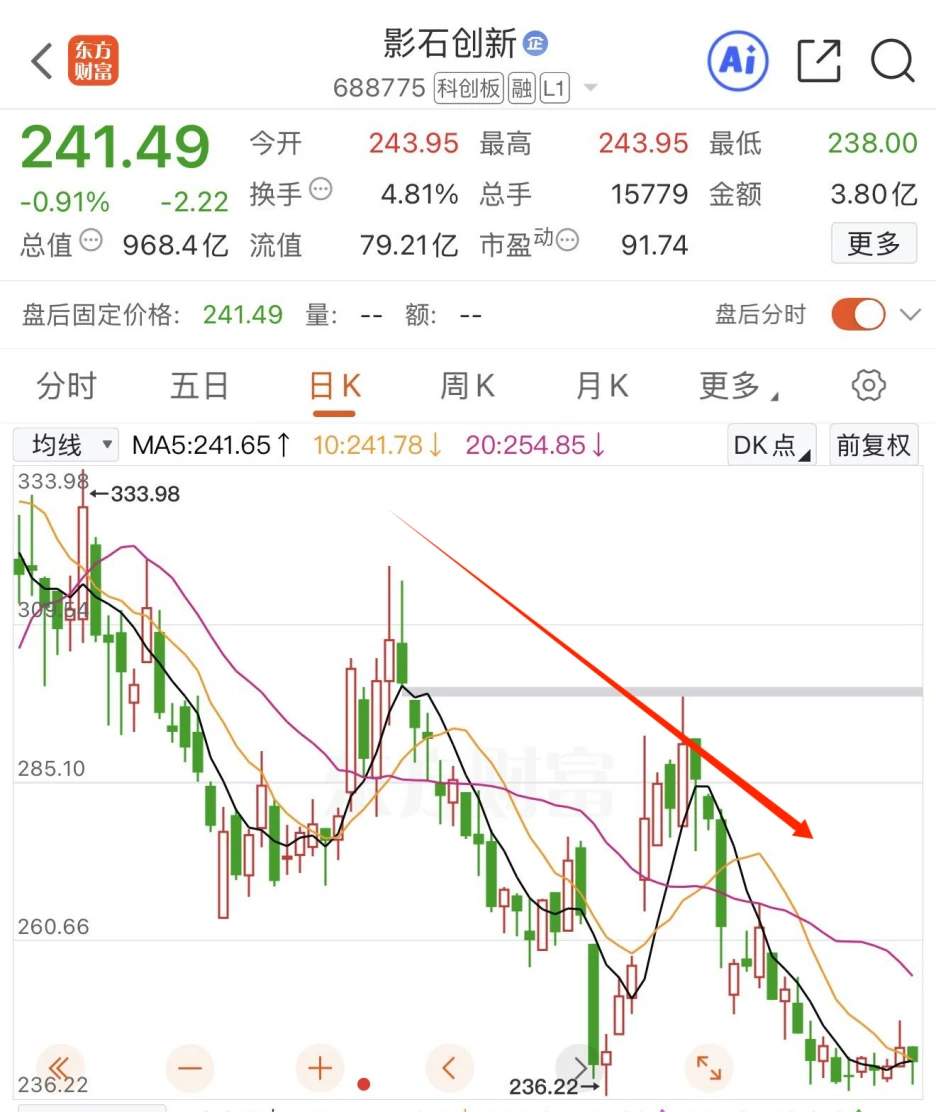Zoom out the chart with minus button

click(189, 1067)
